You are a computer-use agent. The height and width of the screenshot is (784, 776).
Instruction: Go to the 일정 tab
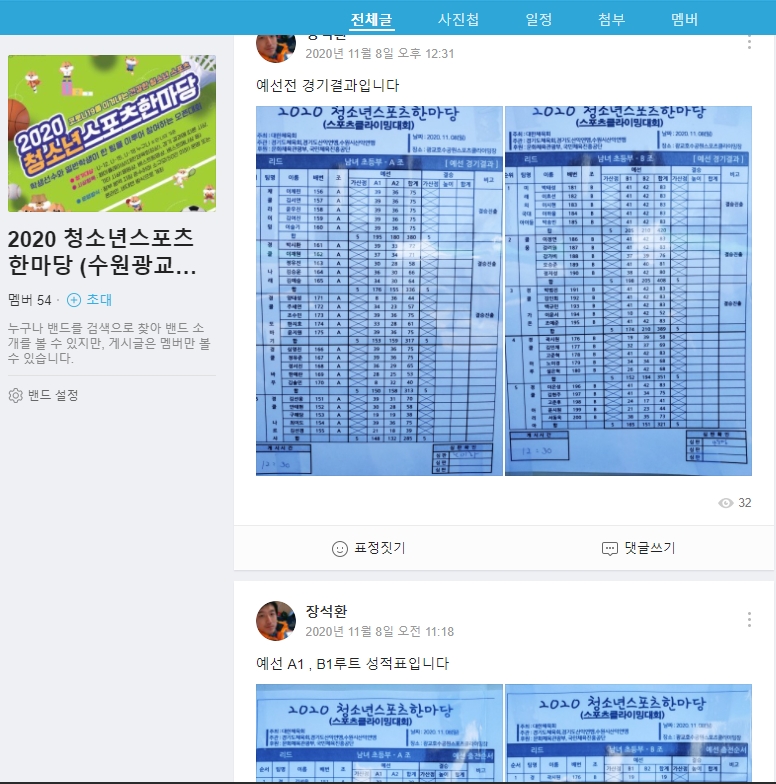click(x=538, y=19)
